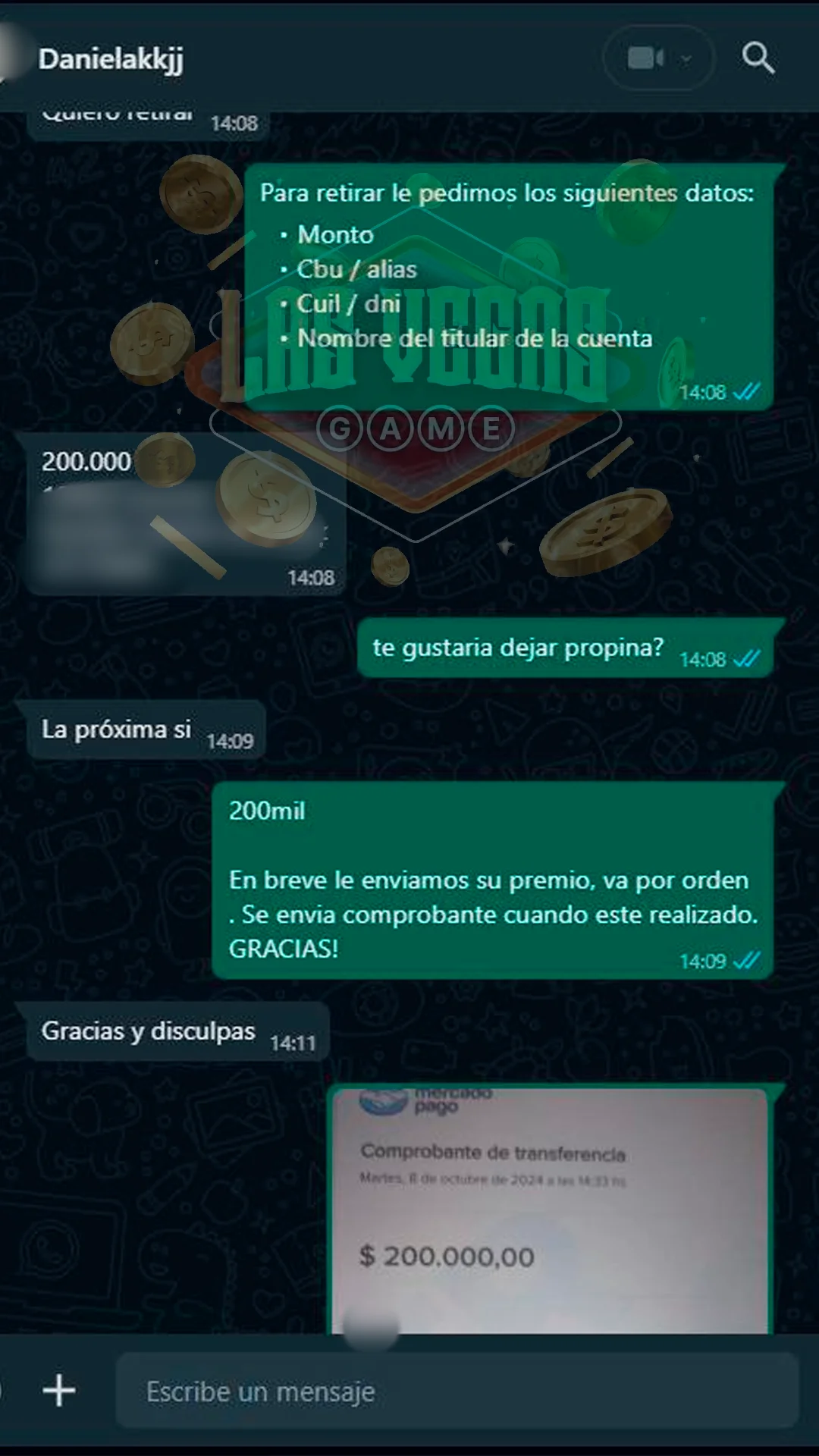The height and width of the screenshot is (1456, 819).
Task: Click the read receipts on the propina message
Action: coord(745,659)
